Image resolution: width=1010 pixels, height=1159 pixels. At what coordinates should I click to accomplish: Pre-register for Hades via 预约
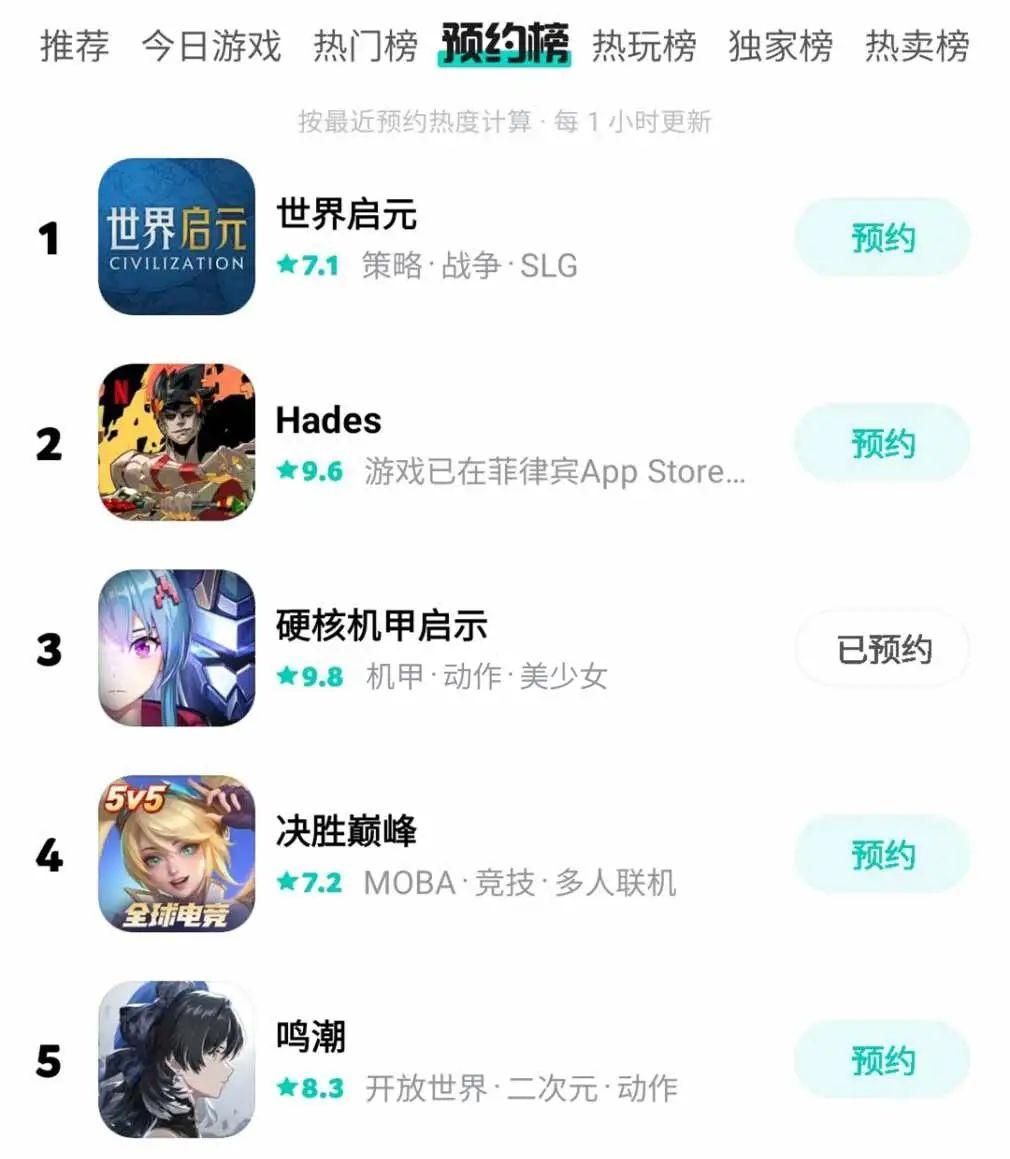click(x=882, y=443)
